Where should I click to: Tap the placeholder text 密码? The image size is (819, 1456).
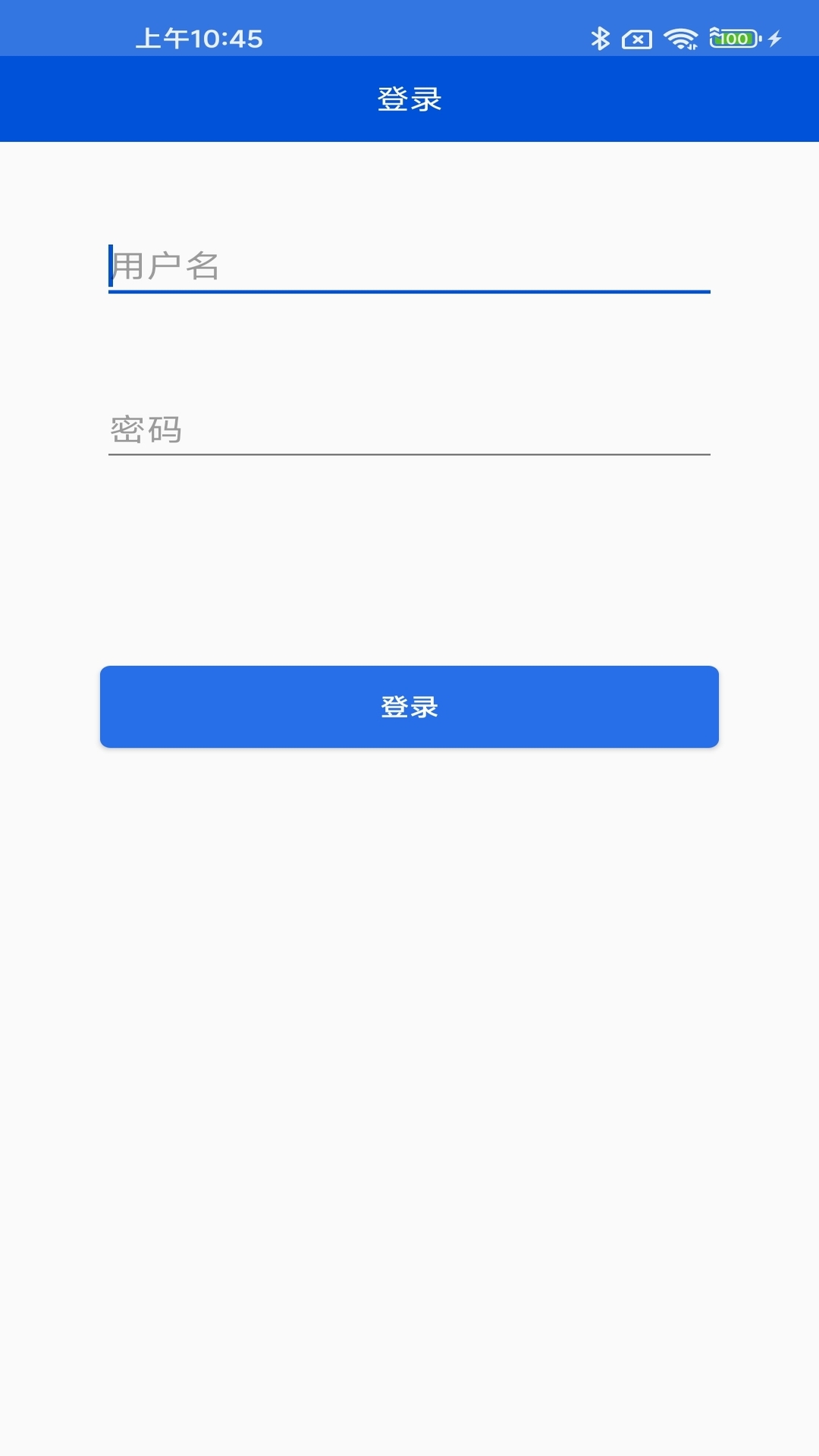146,429
